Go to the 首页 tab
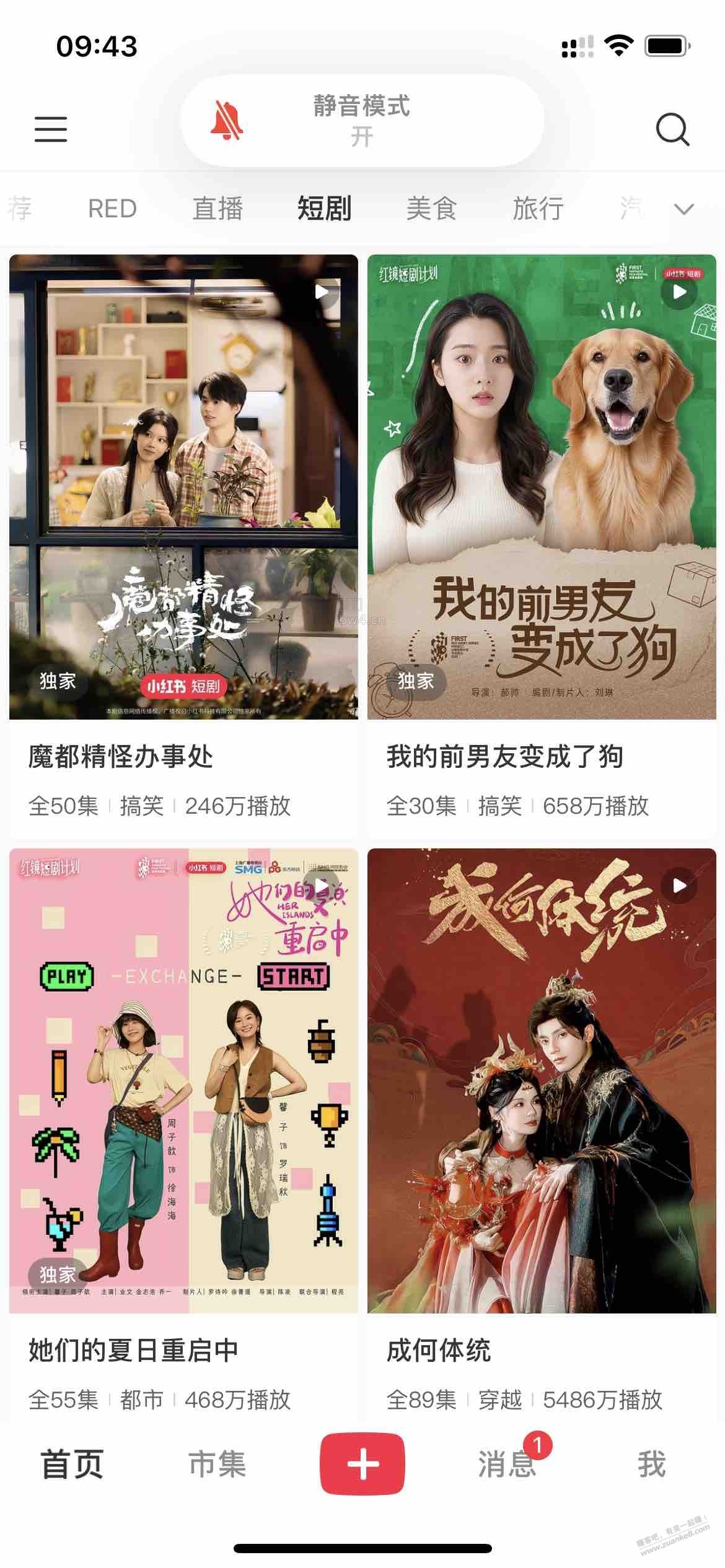The width and height of the screenshot is (725, 1568). [72, 1464]
